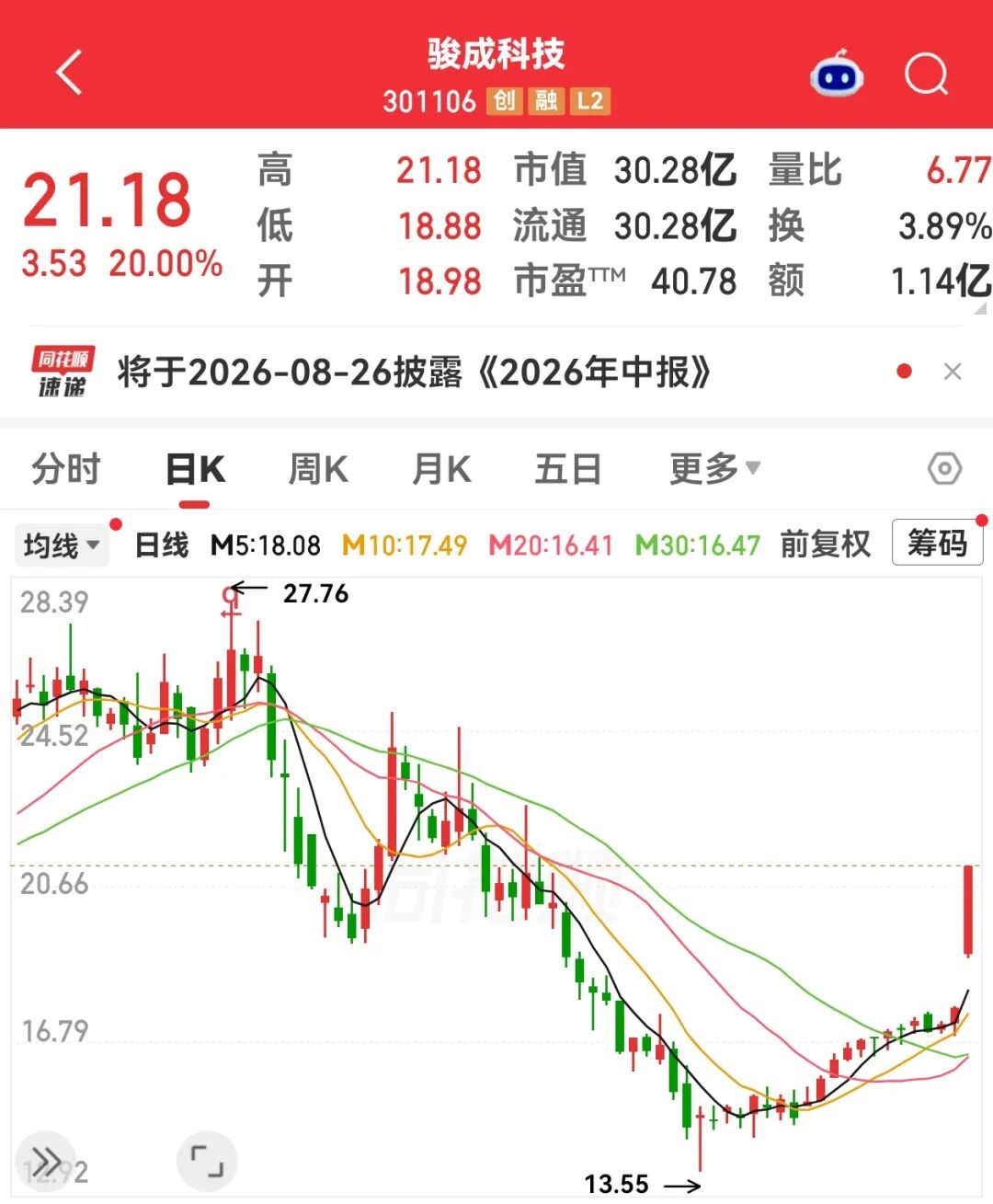Dismiss the 同花顺速递 notice banner
The width and height of the screenshot is (993, 1204).
[x=953, y=372]
